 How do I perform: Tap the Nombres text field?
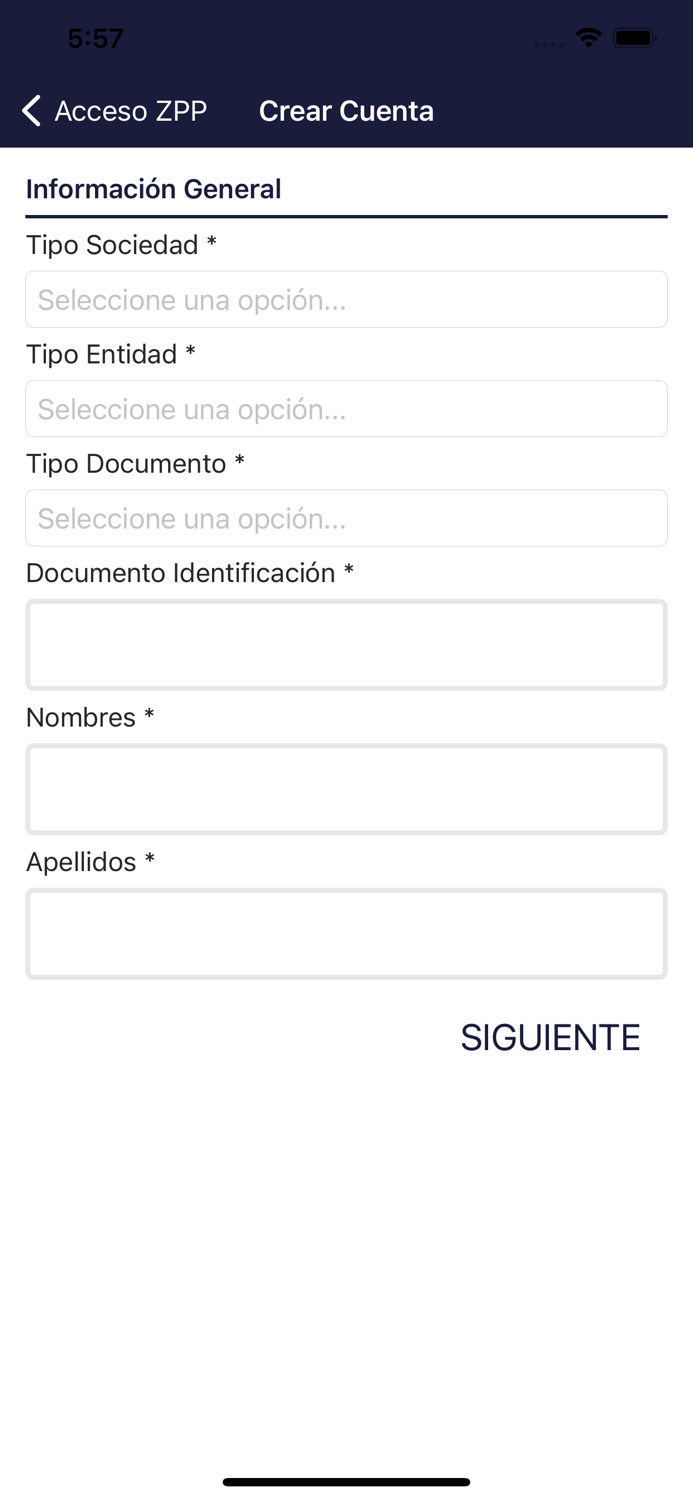click(346, 789)
